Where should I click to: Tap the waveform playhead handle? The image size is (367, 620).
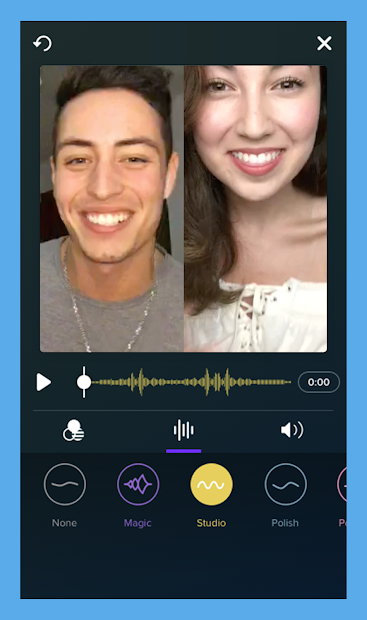(x=84, y=382)
